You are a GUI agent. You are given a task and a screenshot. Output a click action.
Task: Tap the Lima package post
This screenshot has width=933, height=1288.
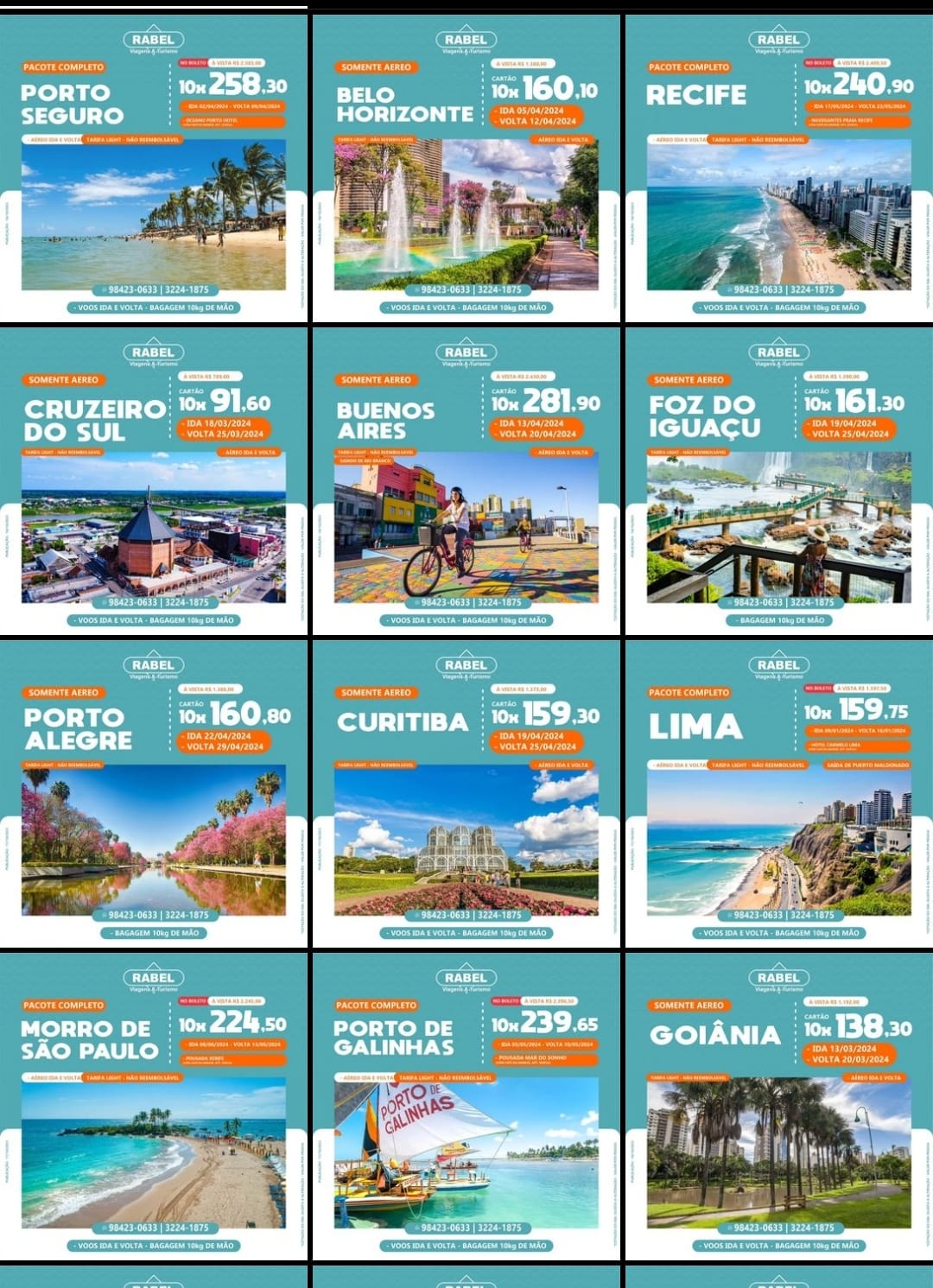[779, 794]
